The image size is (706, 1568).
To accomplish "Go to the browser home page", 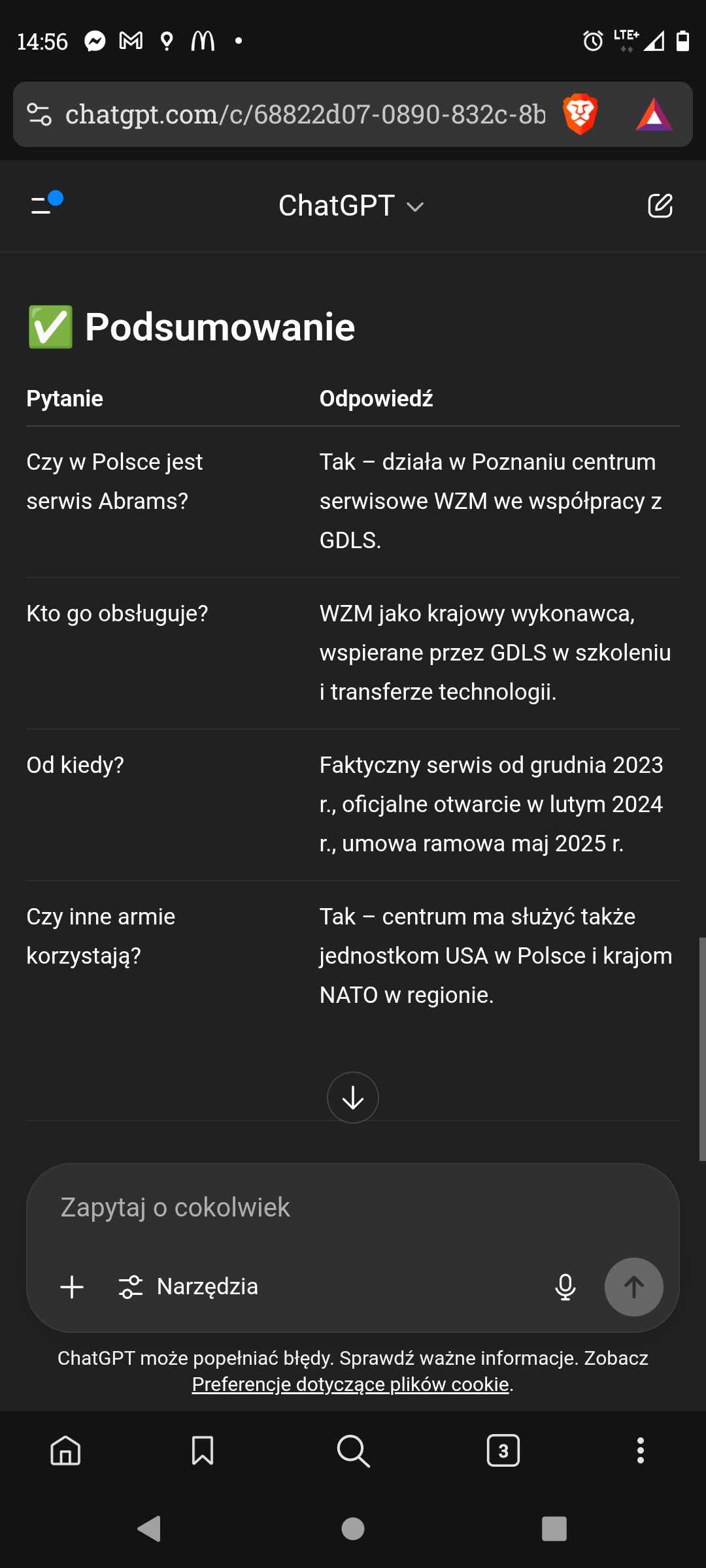I will point(65,1450).
